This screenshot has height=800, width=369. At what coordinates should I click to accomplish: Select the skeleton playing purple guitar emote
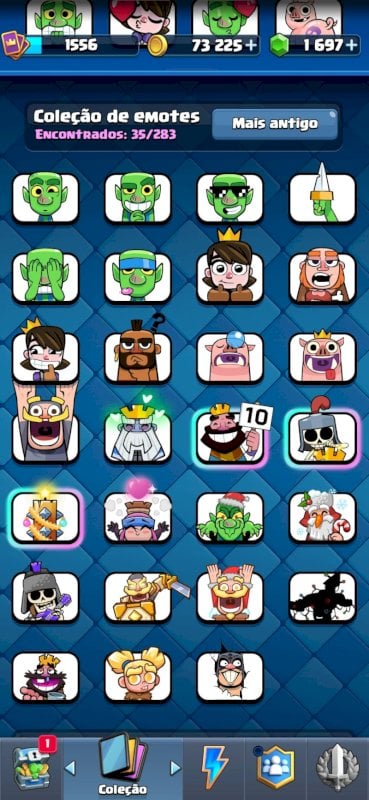[45, 594]
